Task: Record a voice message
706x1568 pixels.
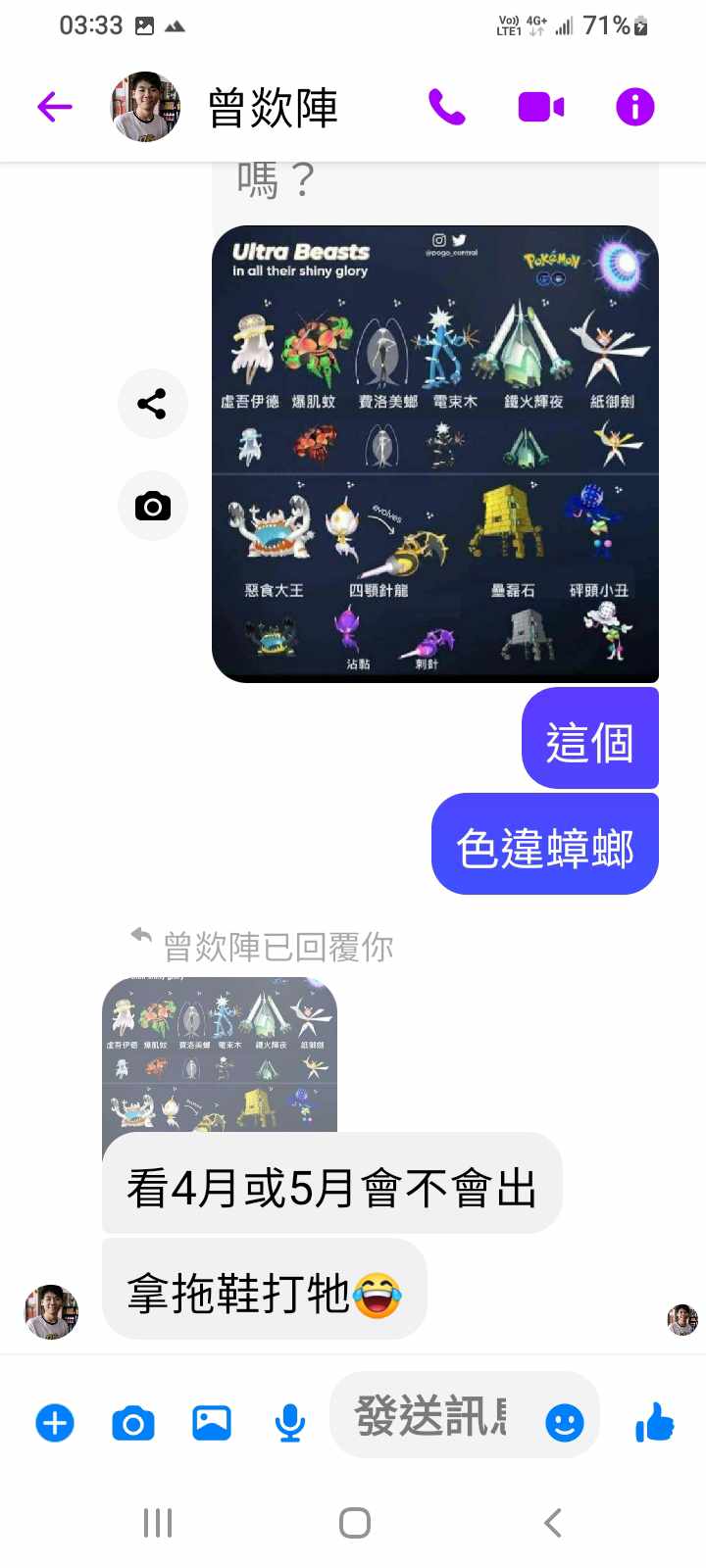Action: (x=289, y=1423)
